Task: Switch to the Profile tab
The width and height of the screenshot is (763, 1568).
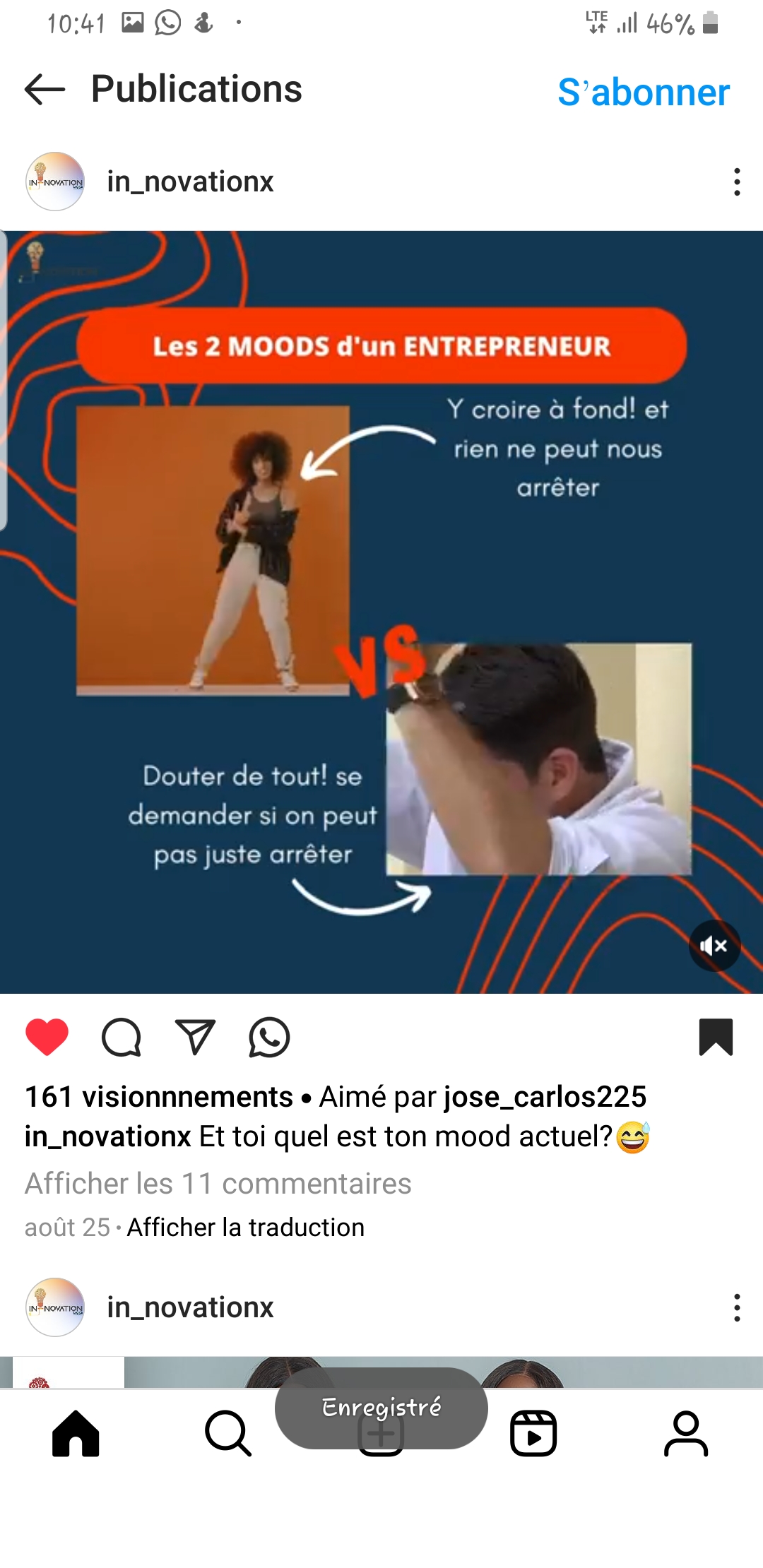Action: click(x=686, y=1434)
